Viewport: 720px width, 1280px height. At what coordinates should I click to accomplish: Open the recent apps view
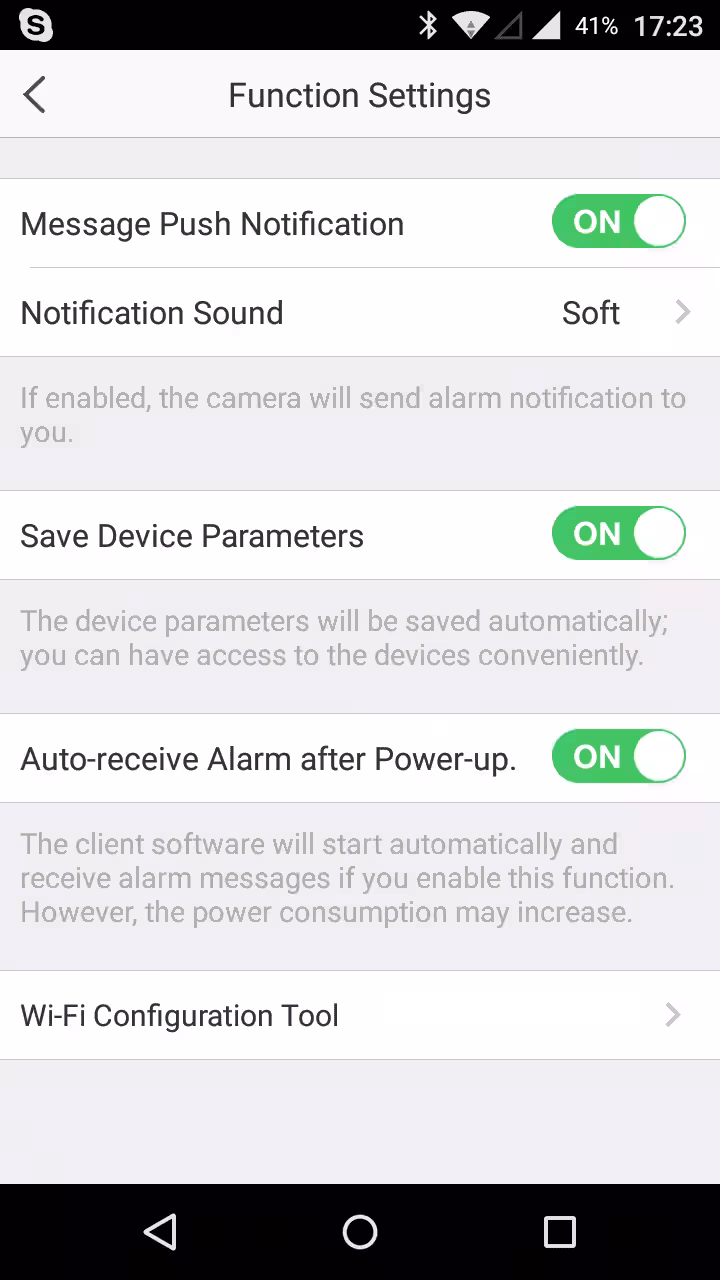tap(559, 1232)
